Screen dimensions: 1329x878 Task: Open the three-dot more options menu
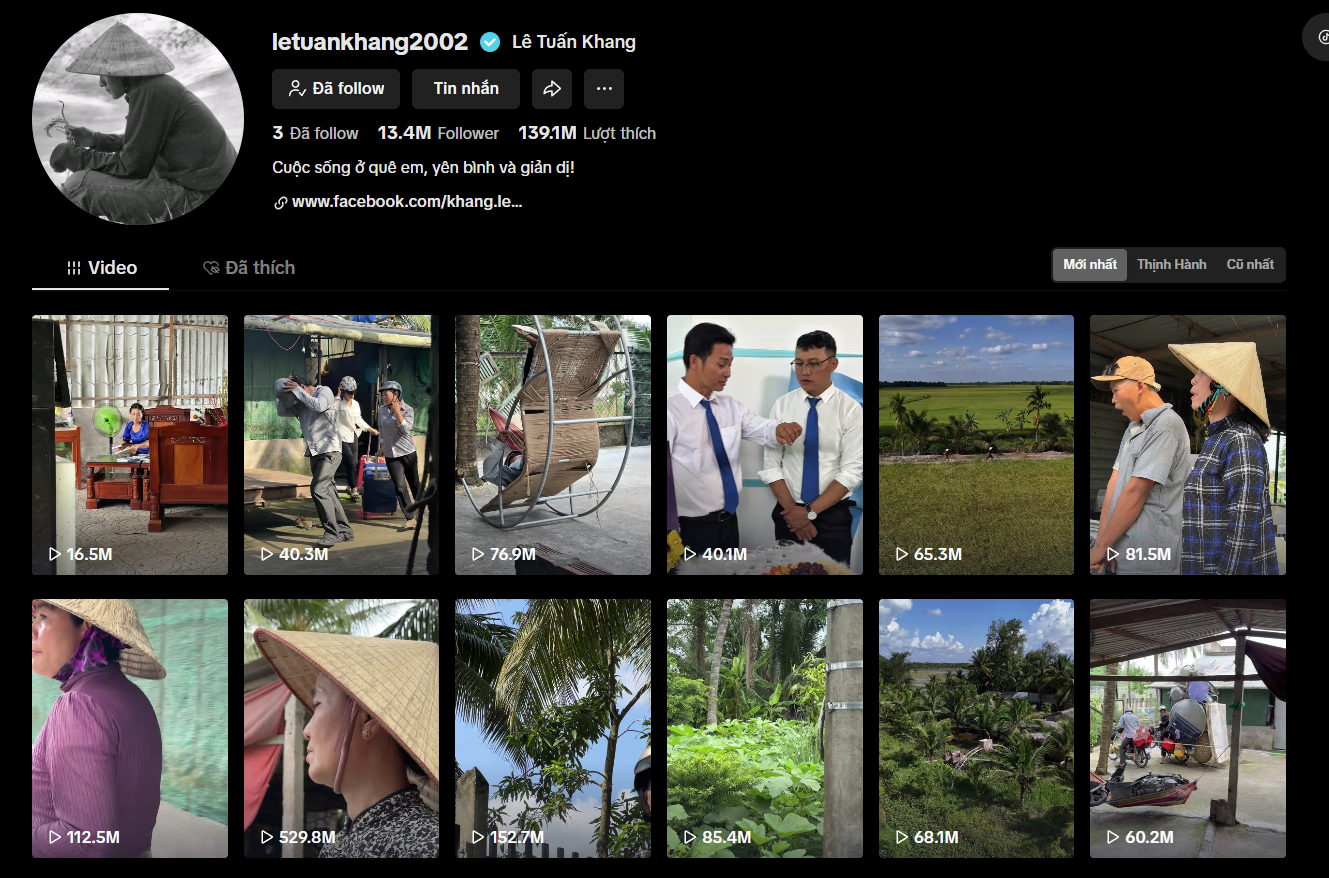click(604, 89)
